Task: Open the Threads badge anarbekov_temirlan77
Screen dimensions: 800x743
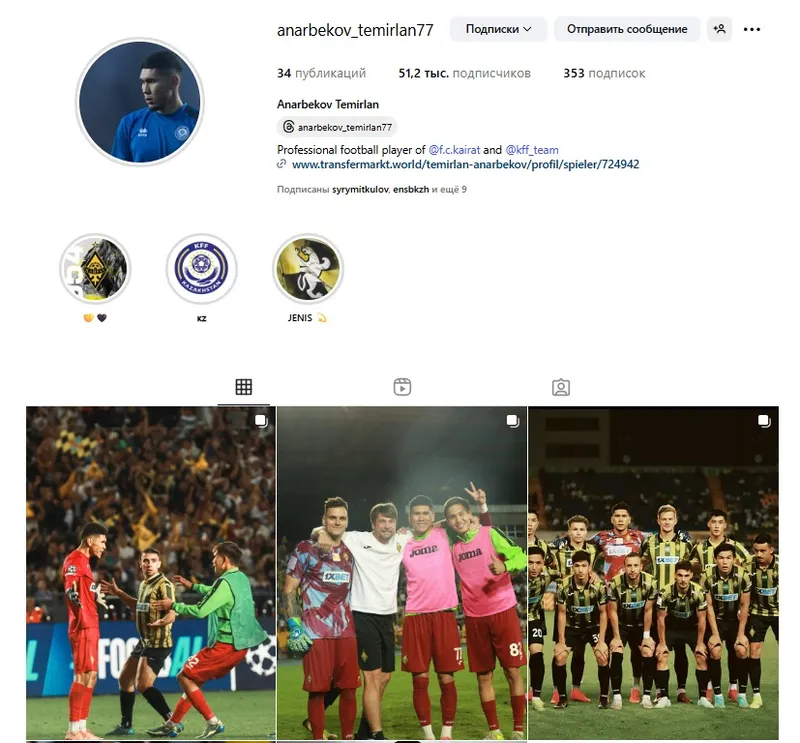Action: (337, 127)
